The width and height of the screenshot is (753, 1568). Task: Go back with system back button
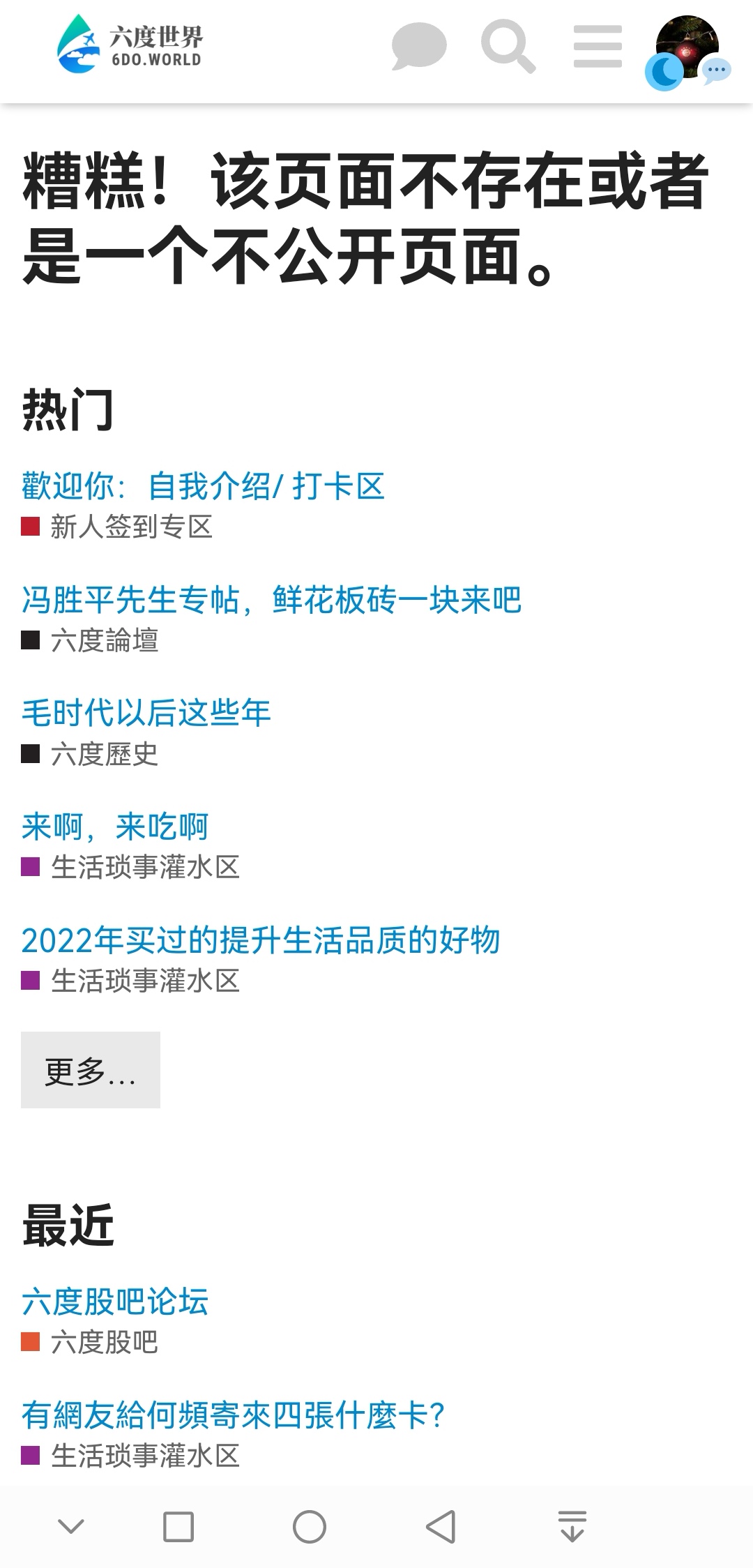tap(441, 1527)
